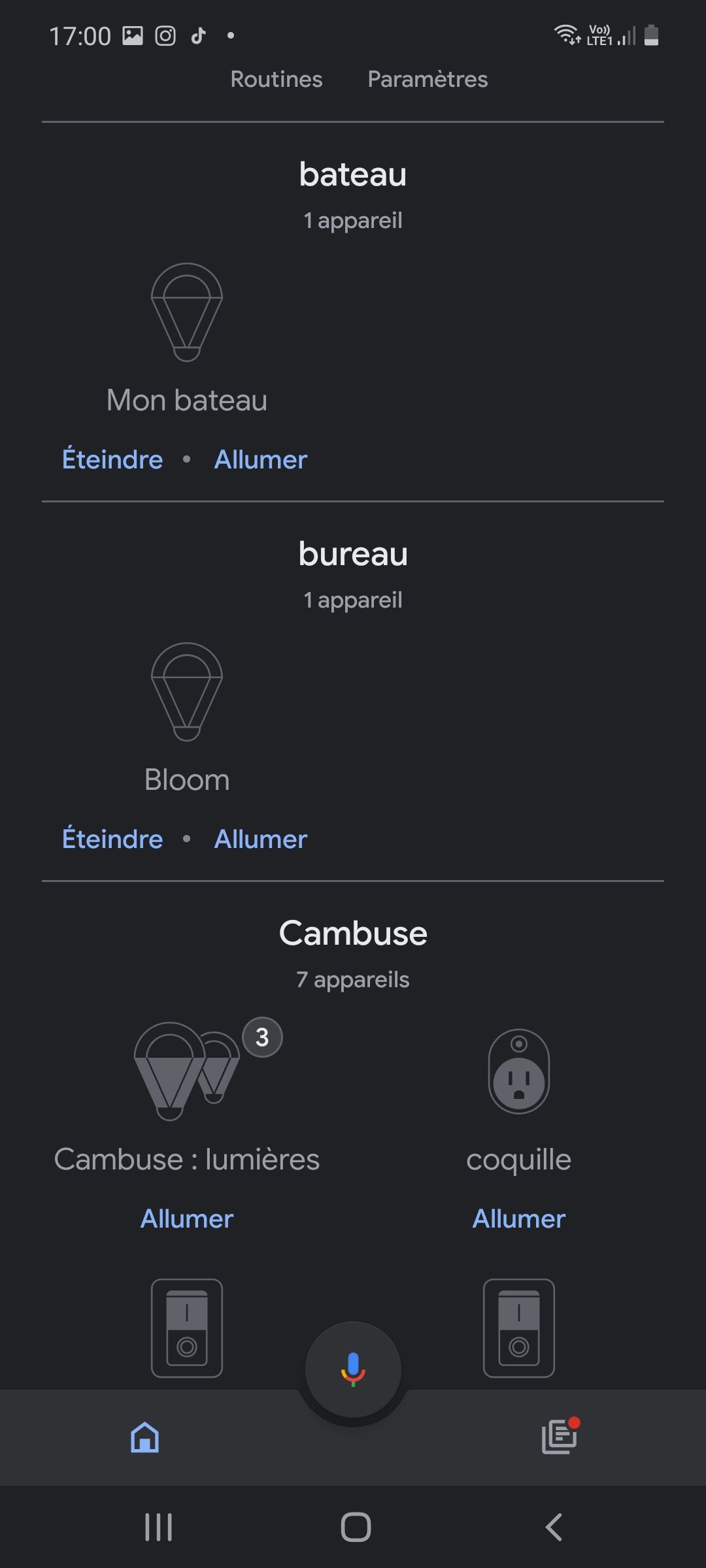Tap Allumer under Mon bateau

pos(261,459)
